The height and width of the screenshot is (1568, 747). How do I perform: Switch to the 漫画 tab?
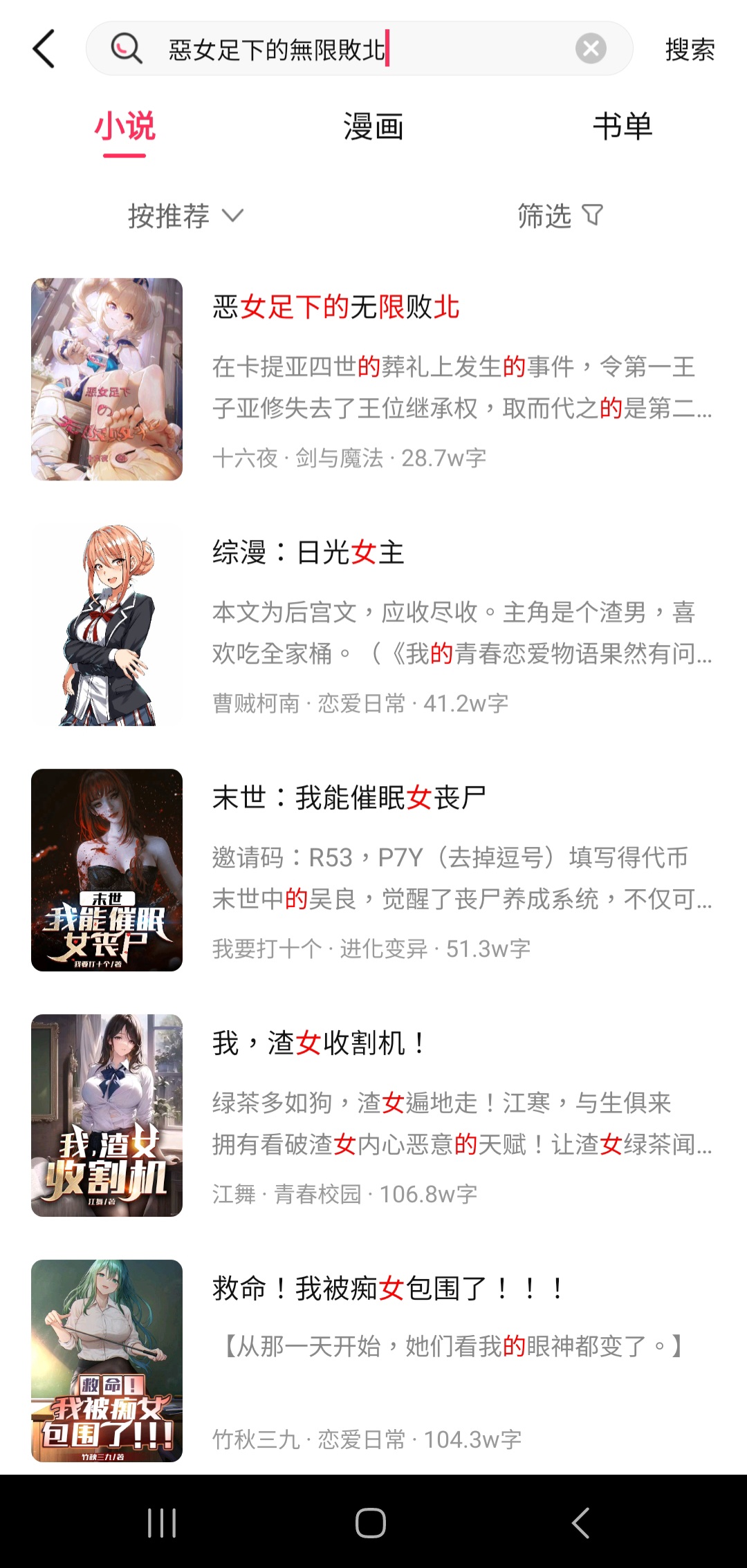click(373, 127)
